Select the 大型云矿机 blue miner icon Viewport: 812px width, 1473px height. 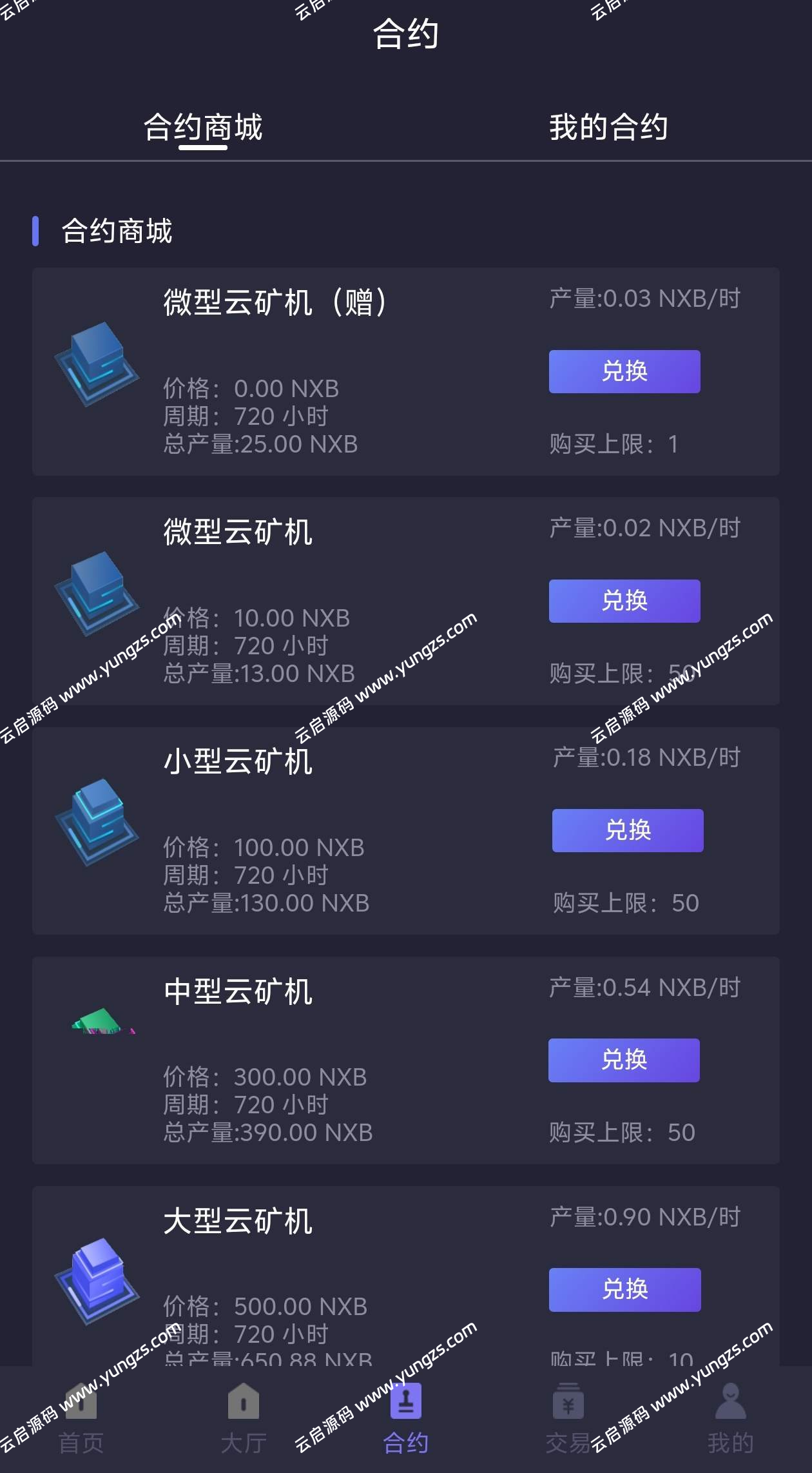[98, 1283]
